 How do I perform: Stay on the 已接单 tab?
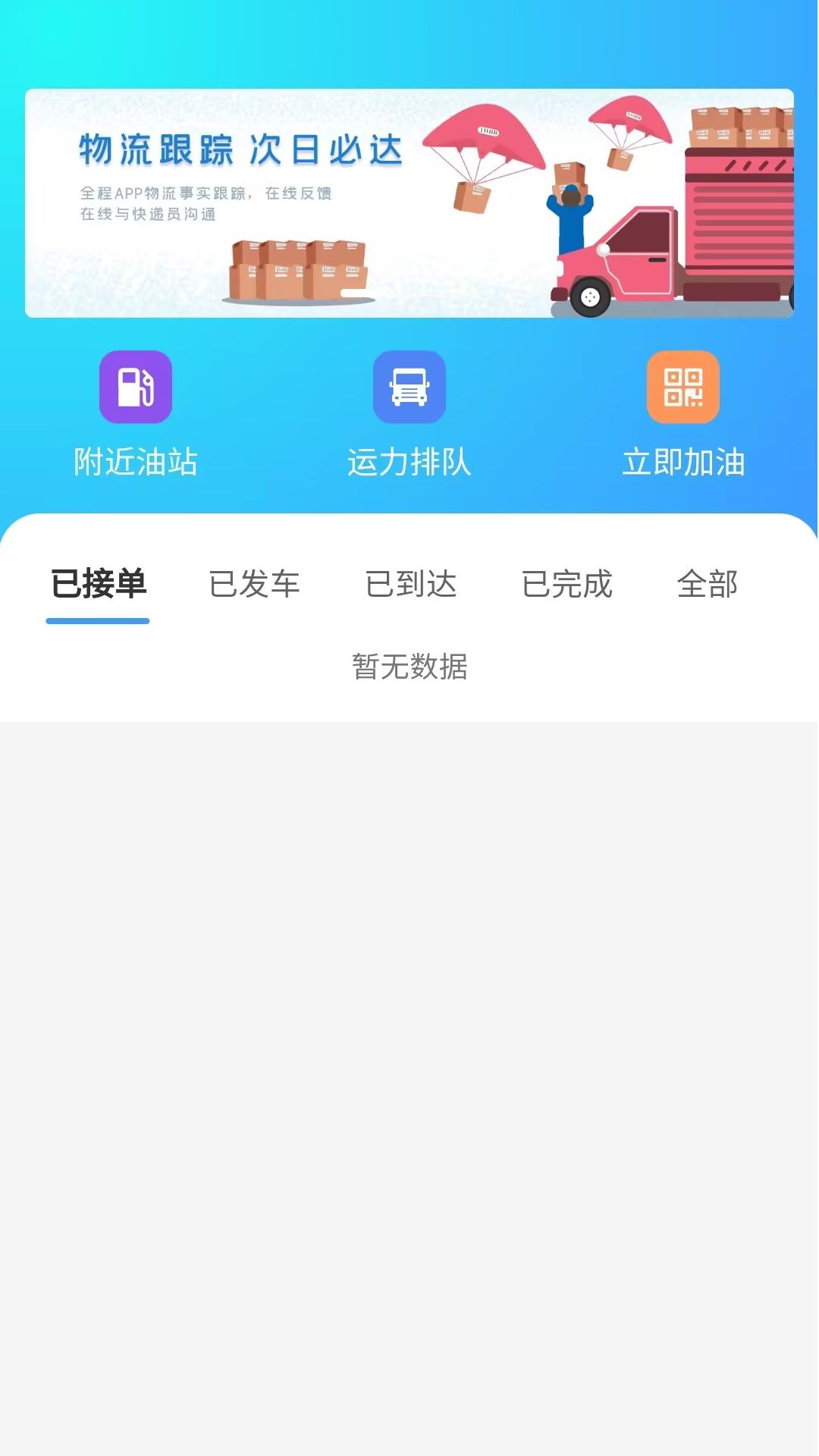[x=97, y=584]
